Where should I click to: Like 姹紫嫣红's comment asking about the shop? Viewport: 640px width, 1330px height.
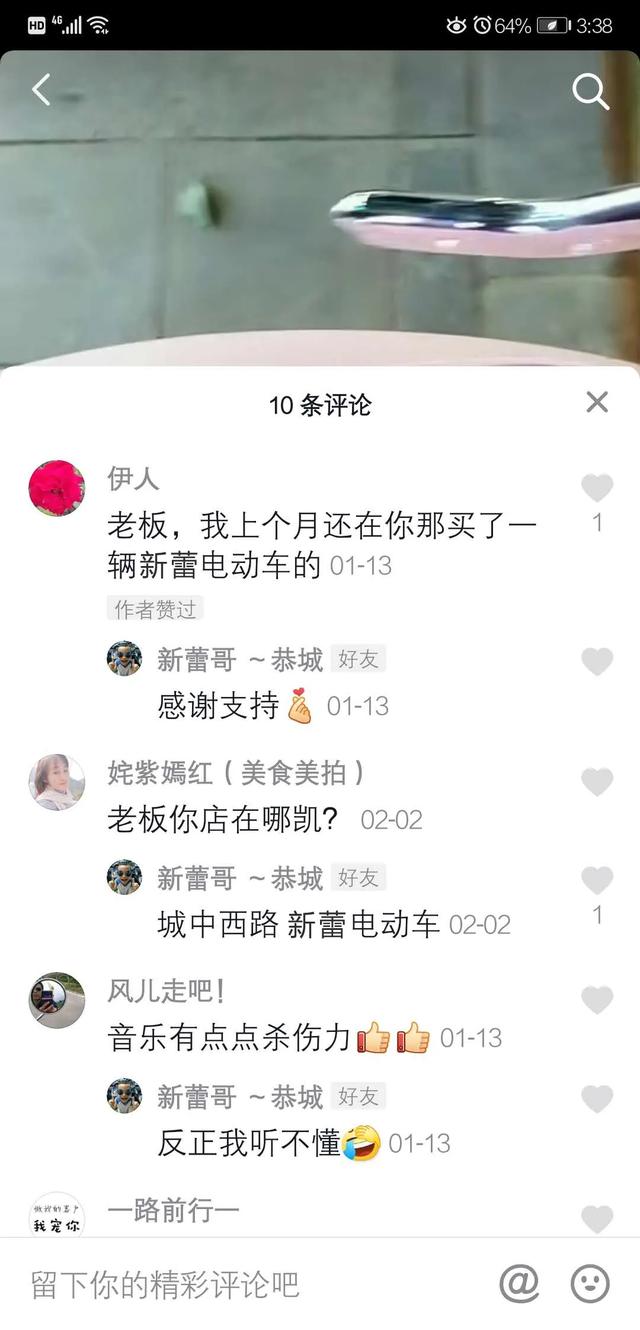[597, 782]
